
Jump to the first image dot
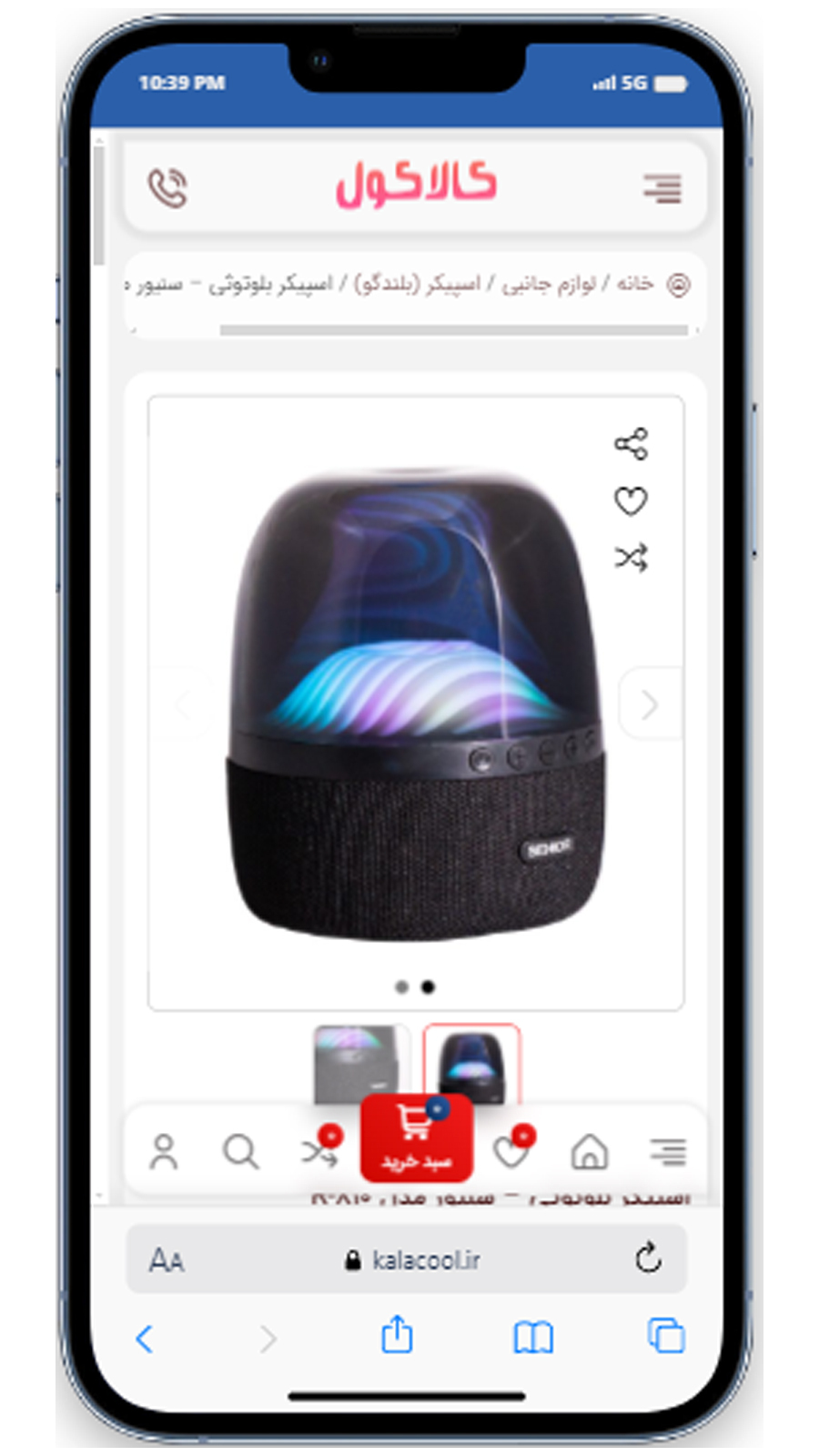401,986
